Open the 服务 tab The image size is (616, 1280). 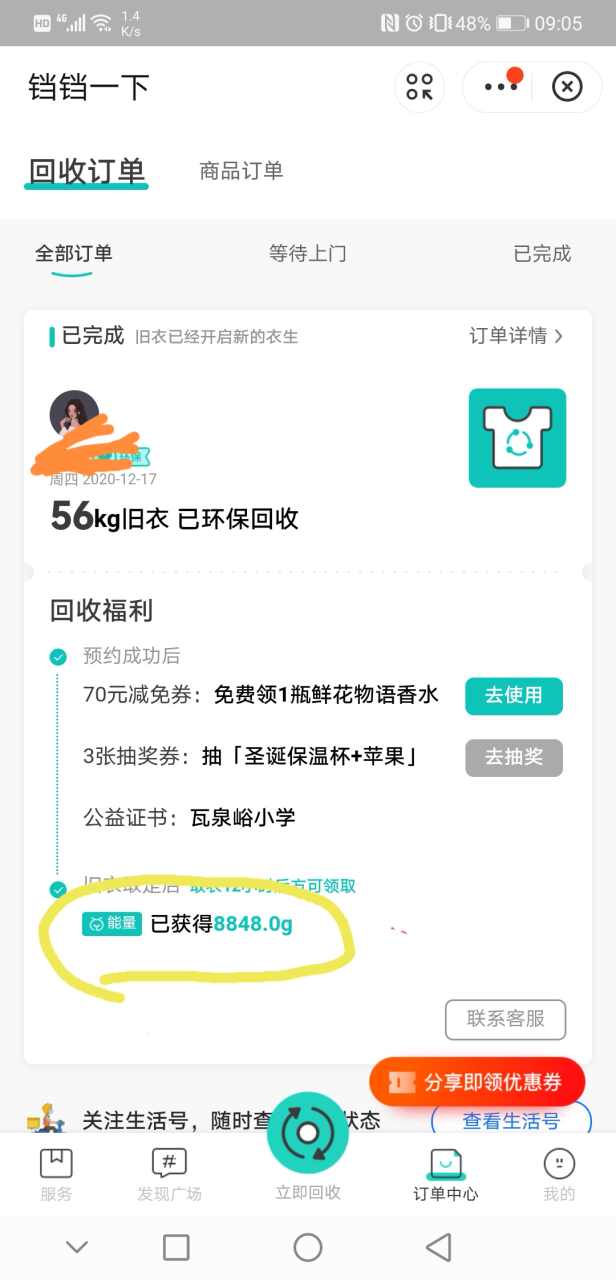(x=56, y=1175)
